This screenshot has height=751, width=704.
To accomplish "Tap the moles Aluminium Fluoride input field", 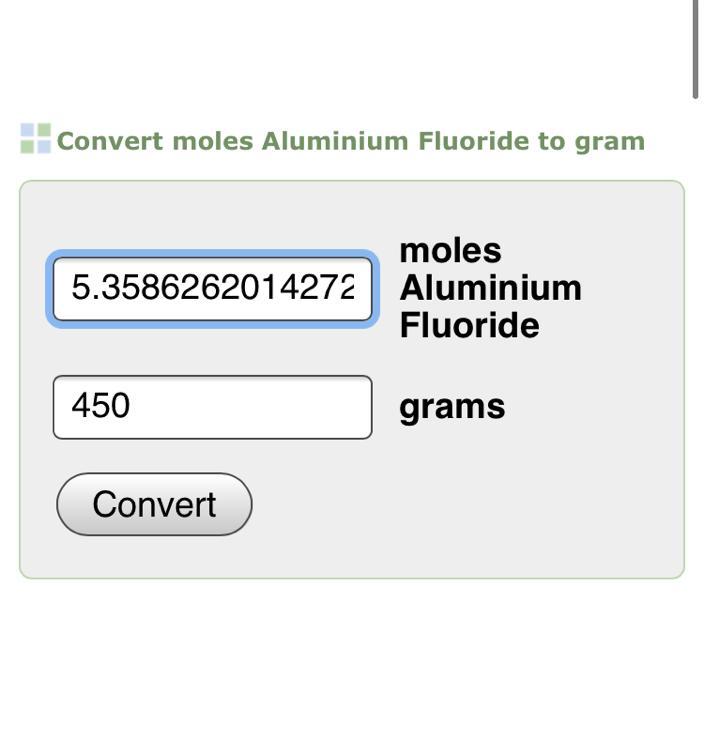I will (212, 289).
